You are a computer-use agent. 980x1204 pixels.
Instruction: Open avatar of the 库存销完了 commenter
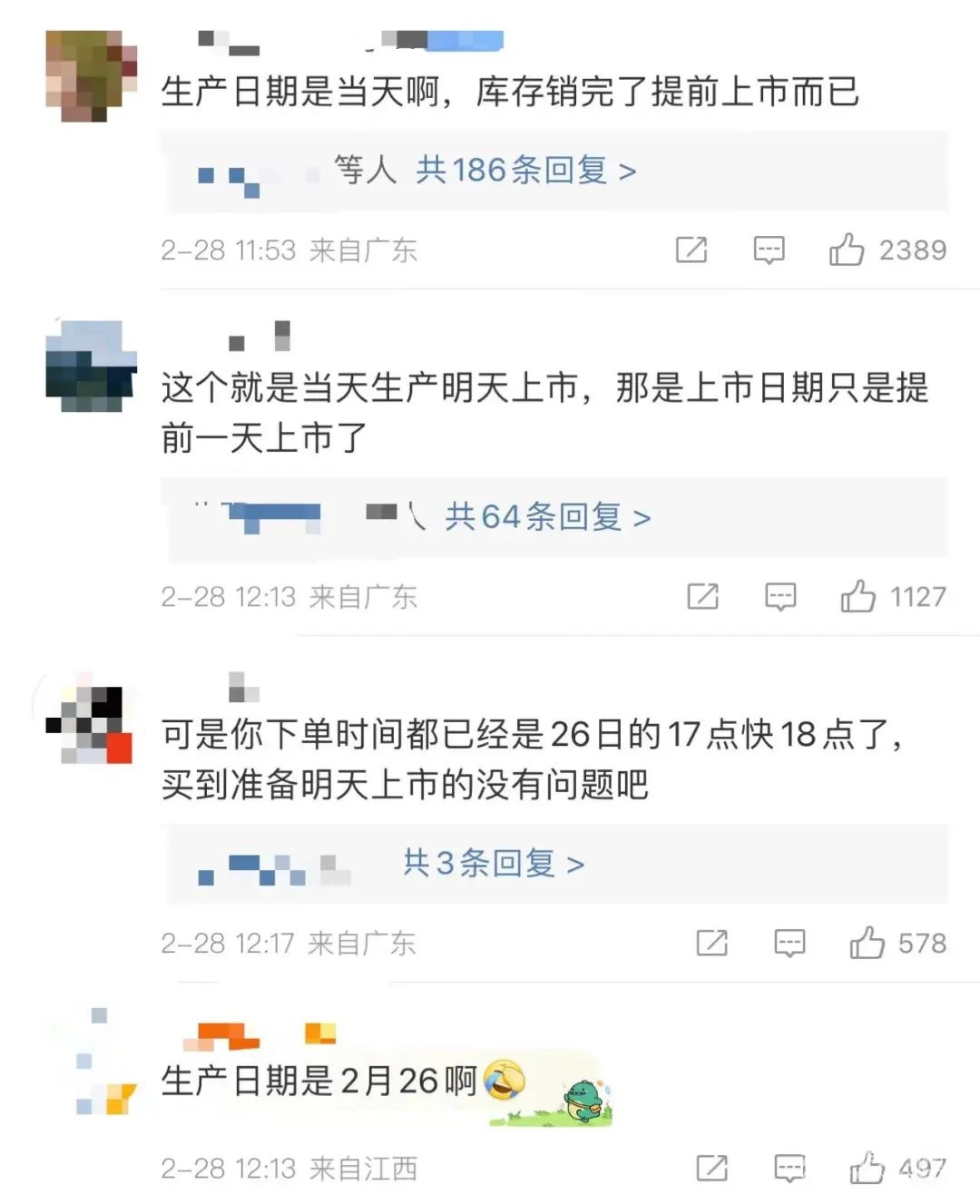click(91, 76)
